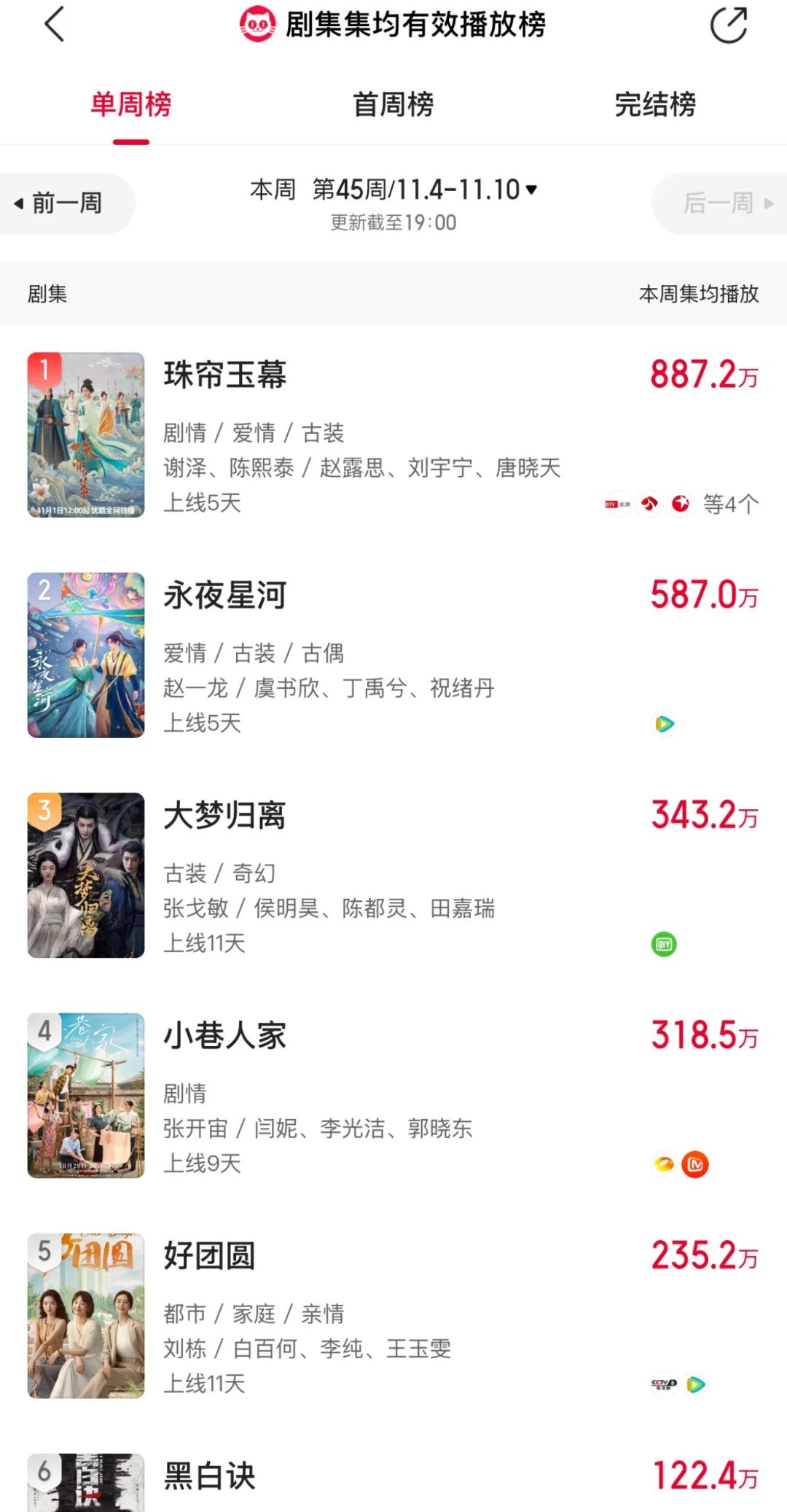Open the 珠帘玉幕 drama entry
The image size is (787, 1512).
click(224, 375)
